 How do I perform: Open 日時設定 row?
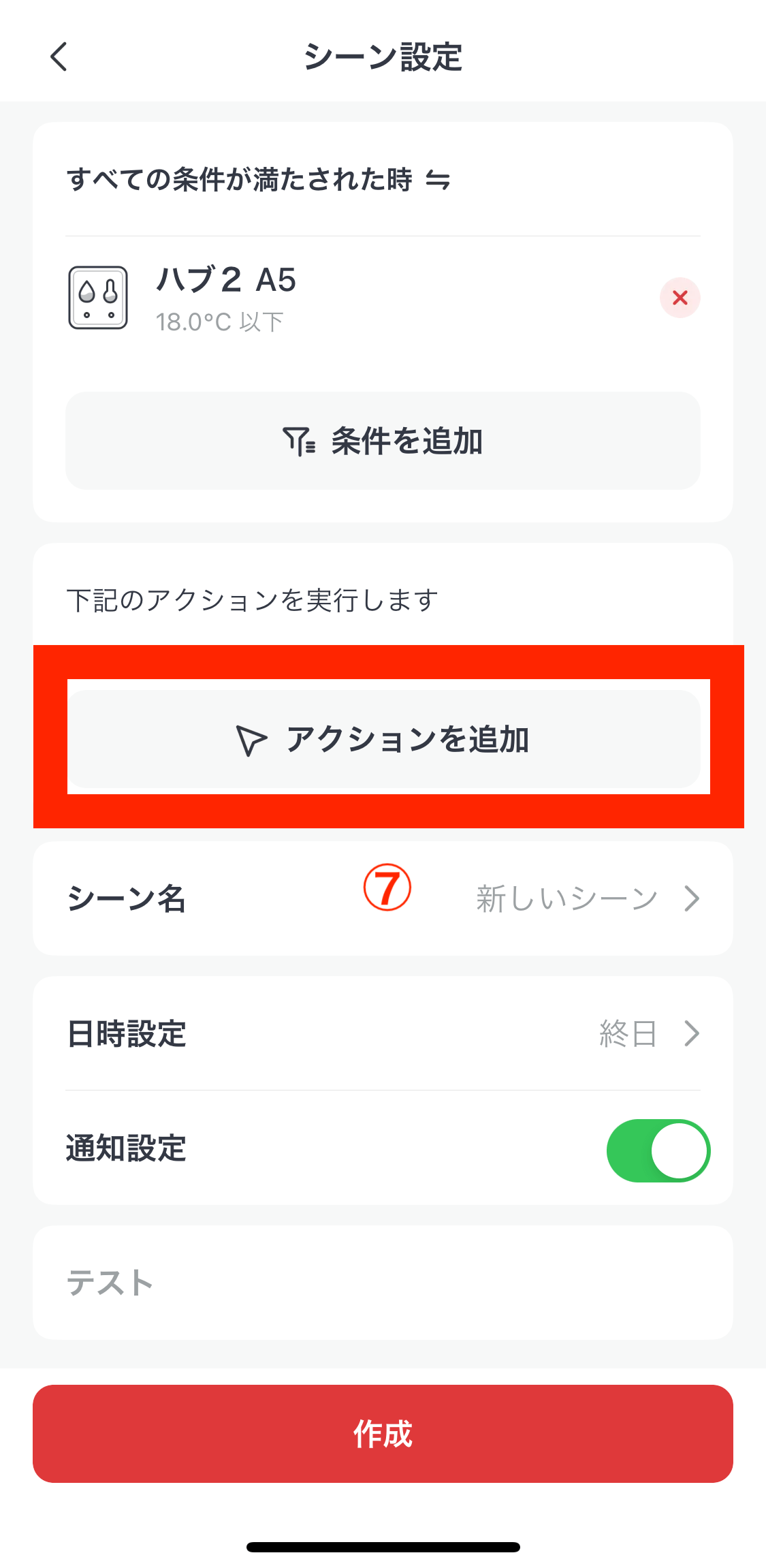pyautogui.click(x=383, y=1033)
